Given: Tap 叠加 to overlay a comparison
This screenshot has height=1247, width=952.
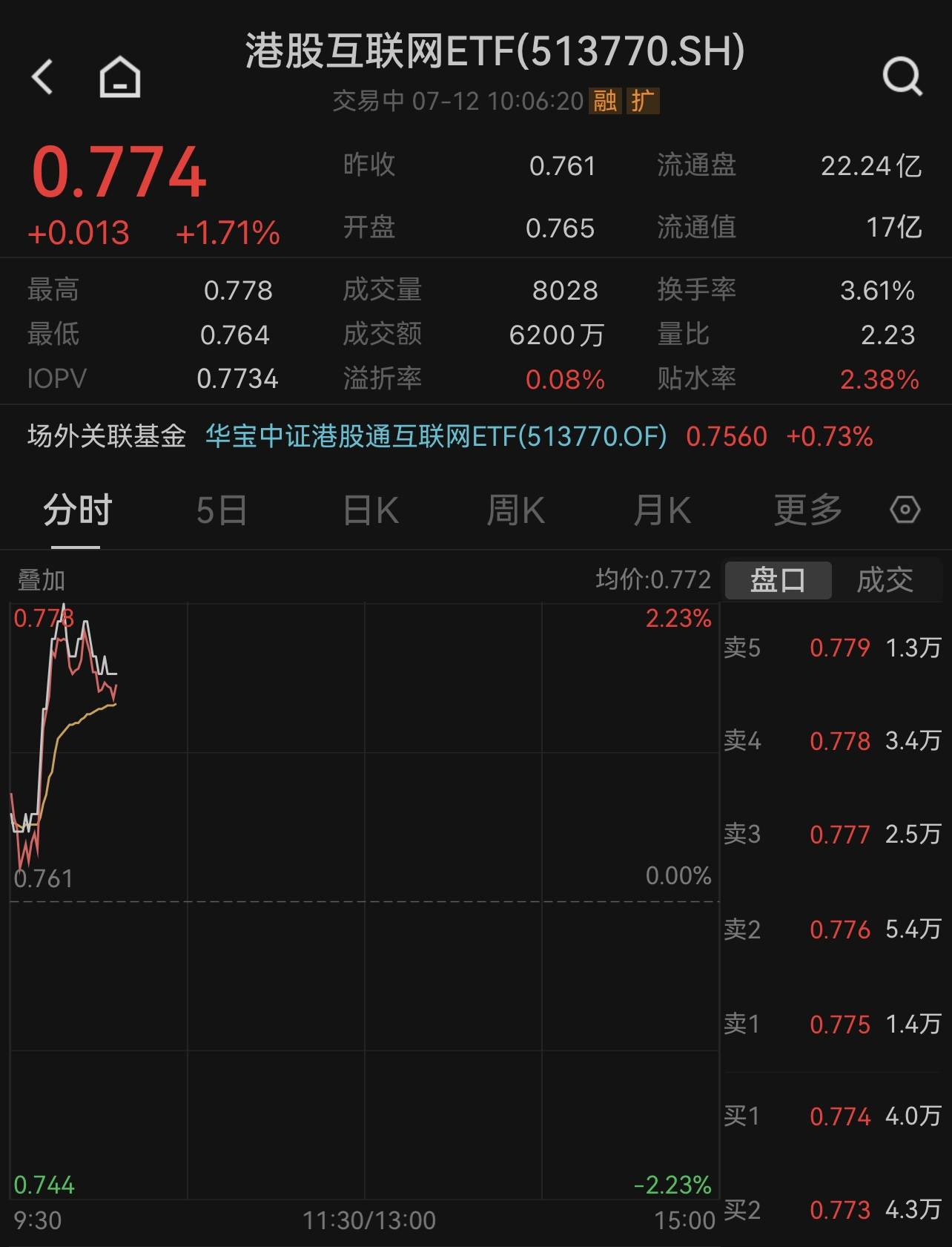Looking at the screenshot, I should 42,580.
